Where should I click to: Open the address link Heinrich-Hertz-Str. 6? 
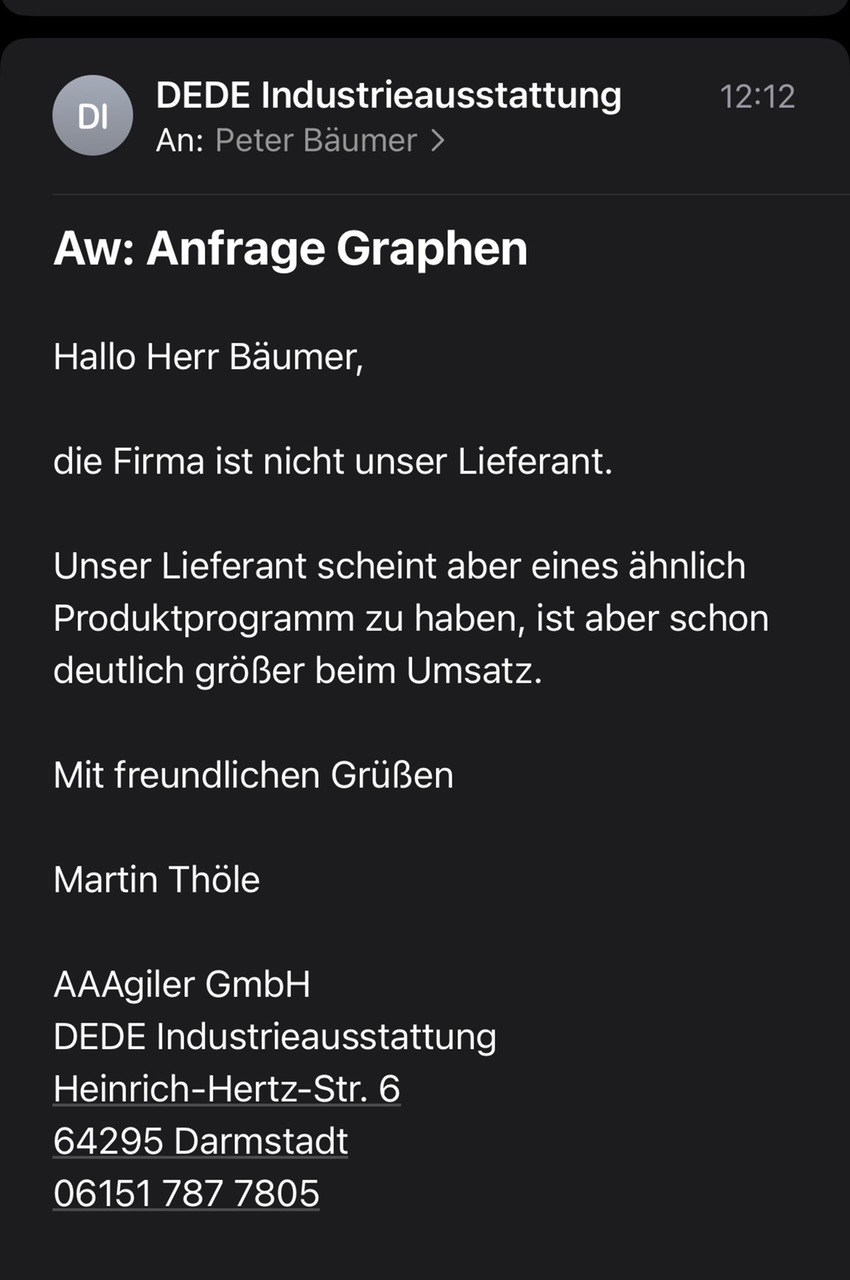pyautogui.click(x=226, y=1089)
